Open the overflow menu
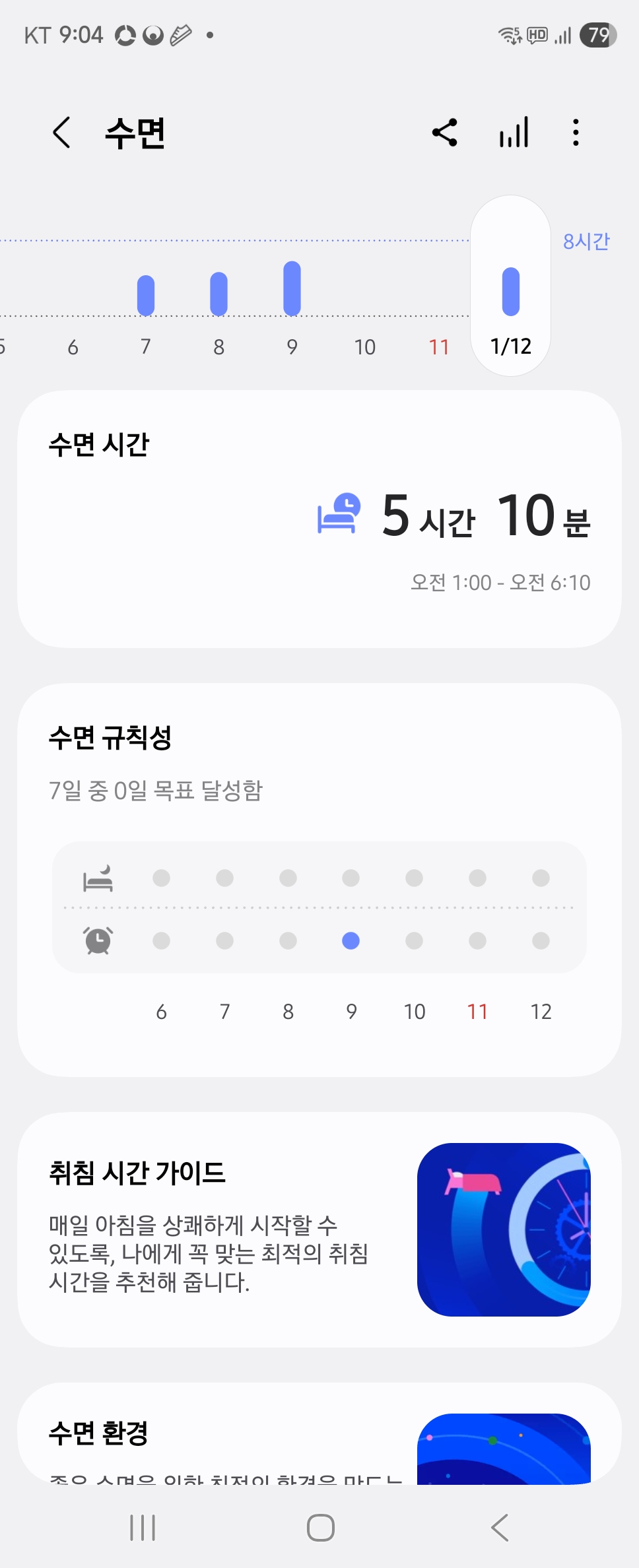 coord(576,133)
